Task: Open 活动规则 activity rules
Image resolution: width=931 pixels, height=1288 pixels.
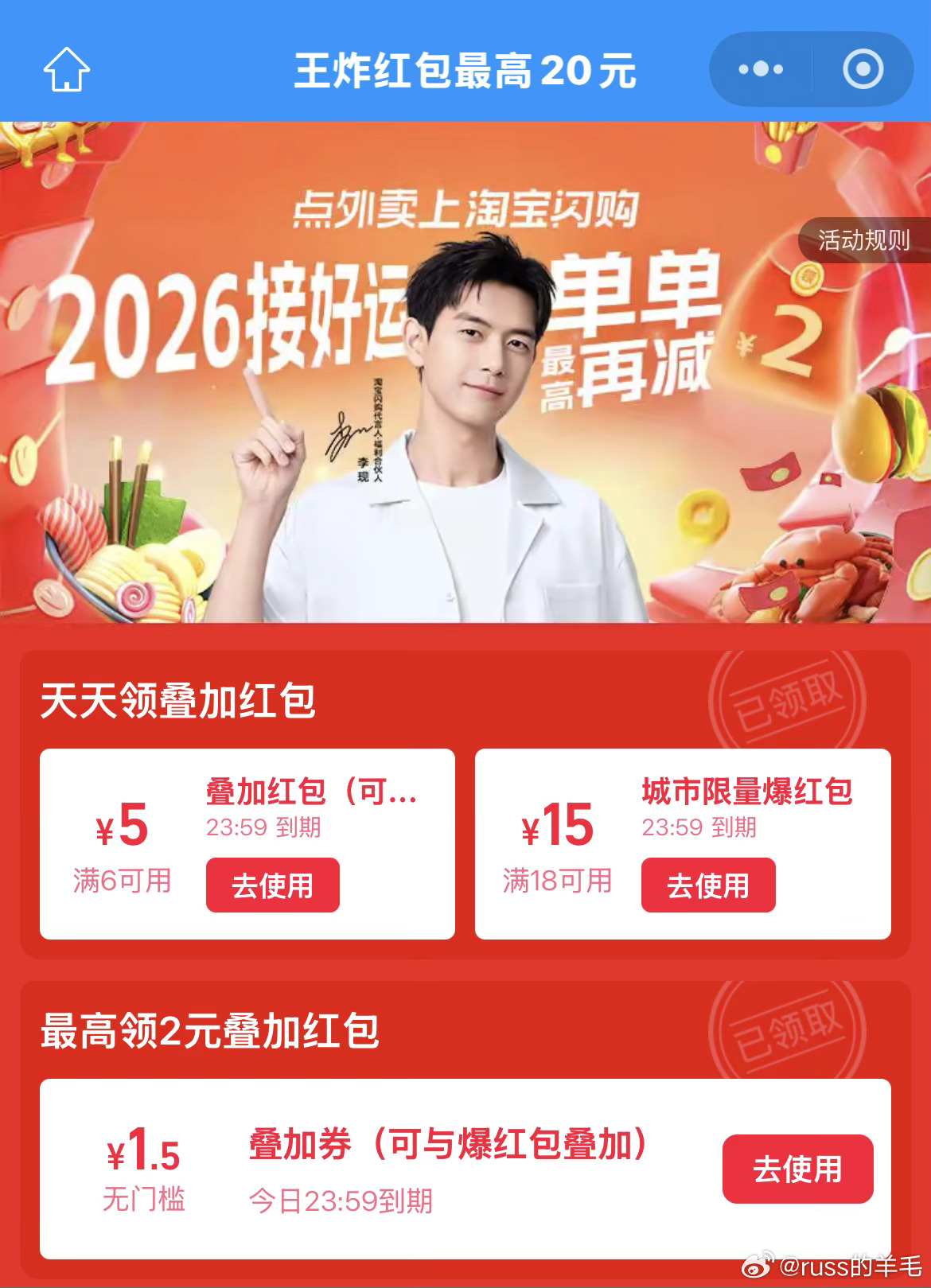Action: coord(864,239)
